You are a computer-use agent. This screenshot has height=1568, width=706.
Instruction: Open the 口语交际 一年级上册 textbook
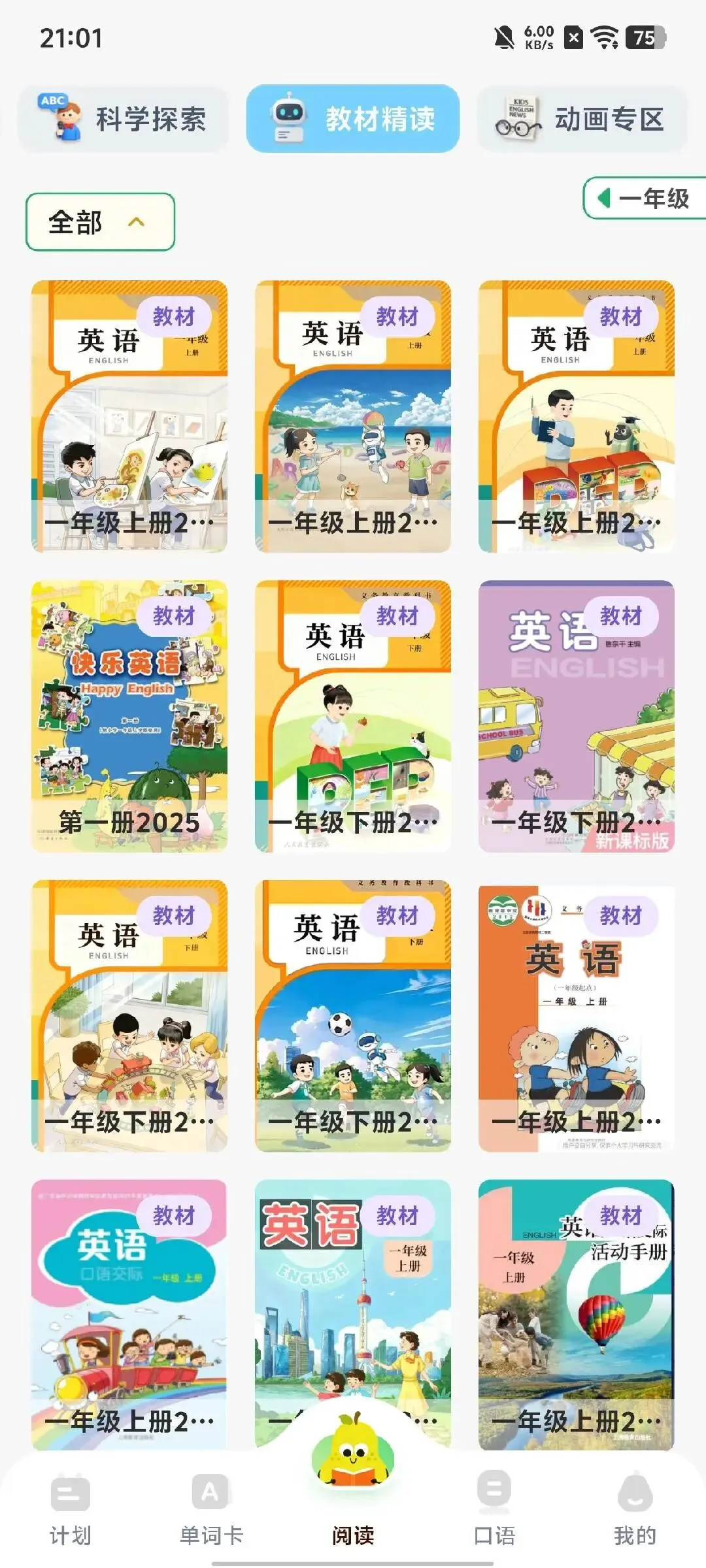pos(129,1315)
